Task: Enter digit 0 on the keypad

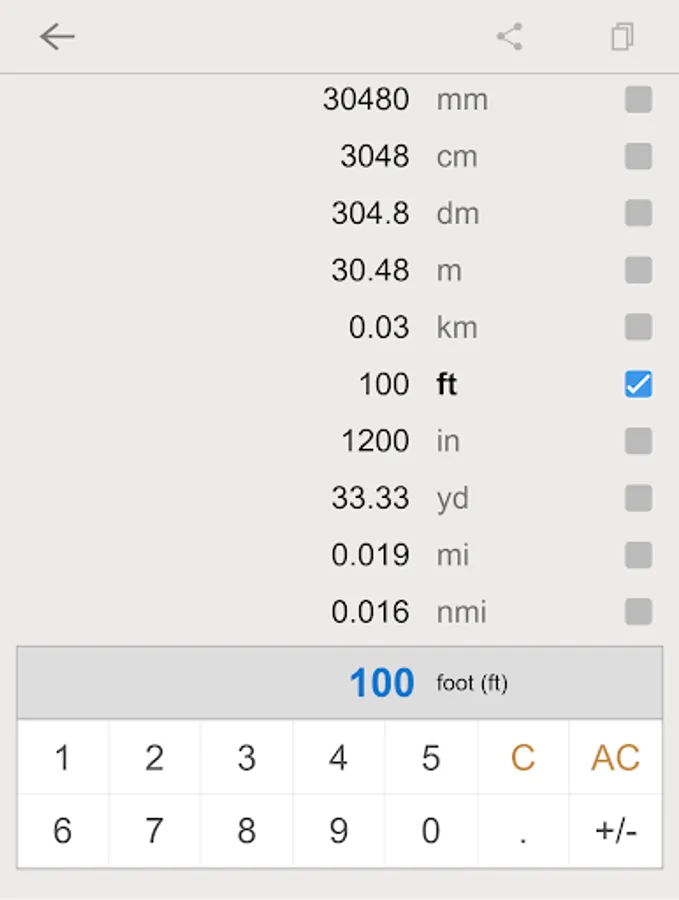Action: 431,831
